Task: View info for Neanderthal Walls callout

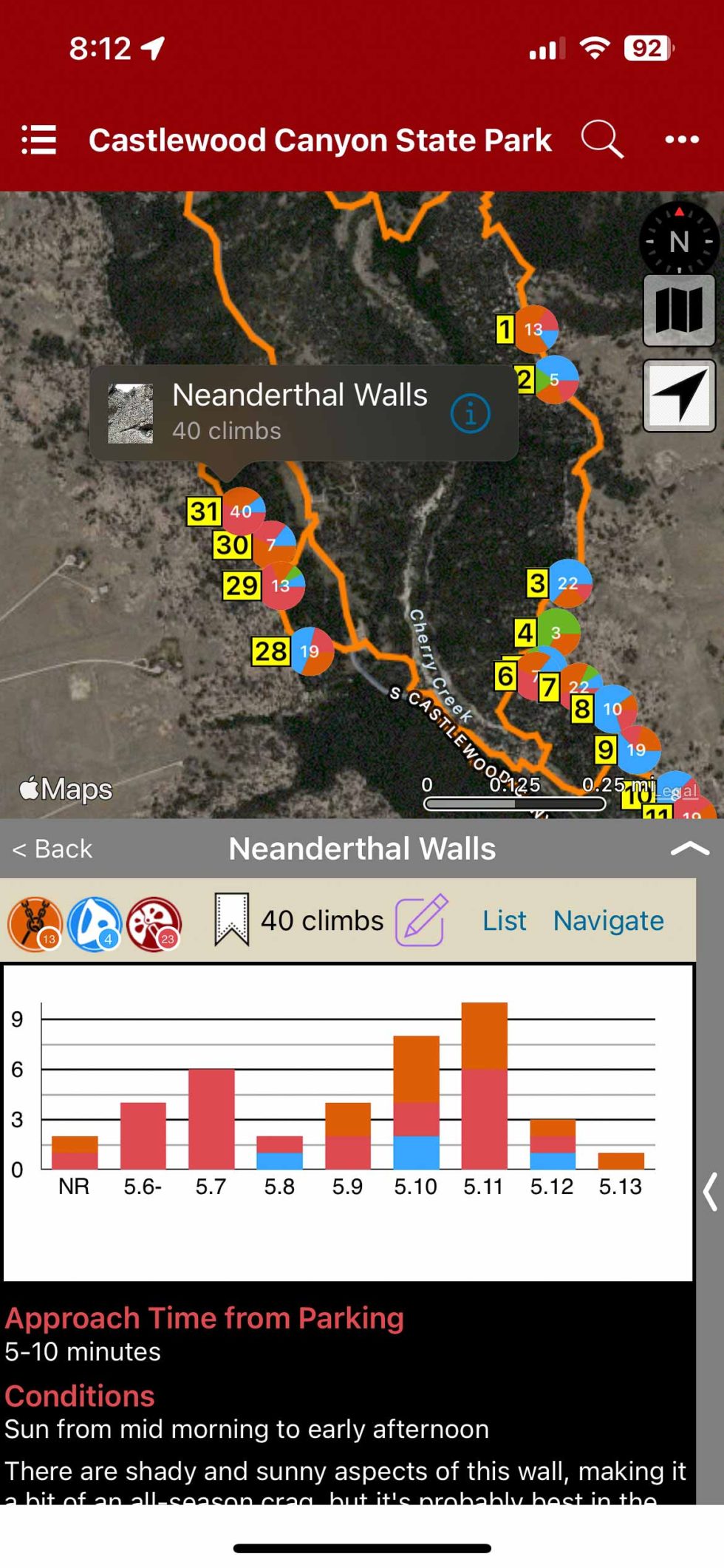Action: point(470,413)
